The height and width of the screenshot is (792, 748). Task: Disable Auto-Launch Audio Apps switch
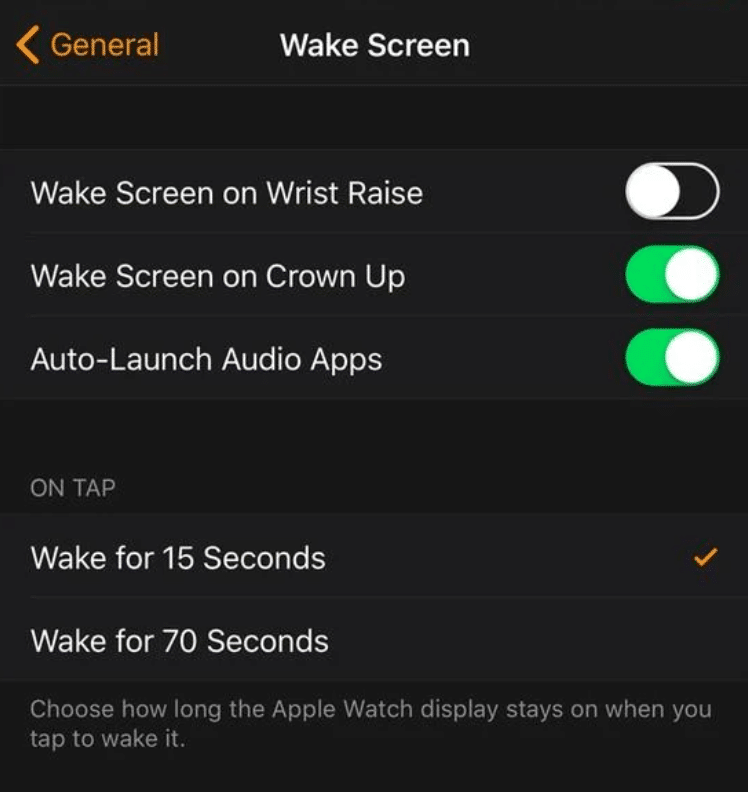pos(671,358)
